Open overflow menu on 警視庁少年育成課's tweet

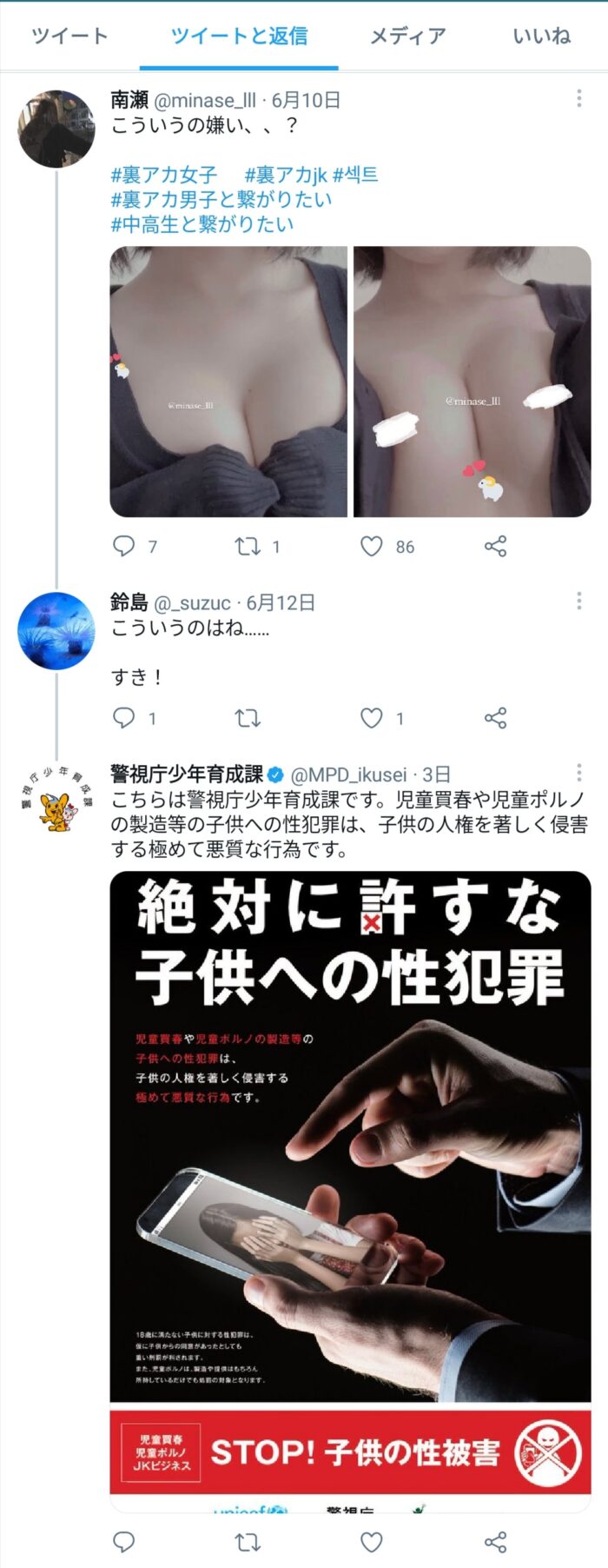(x=578, y=773)
